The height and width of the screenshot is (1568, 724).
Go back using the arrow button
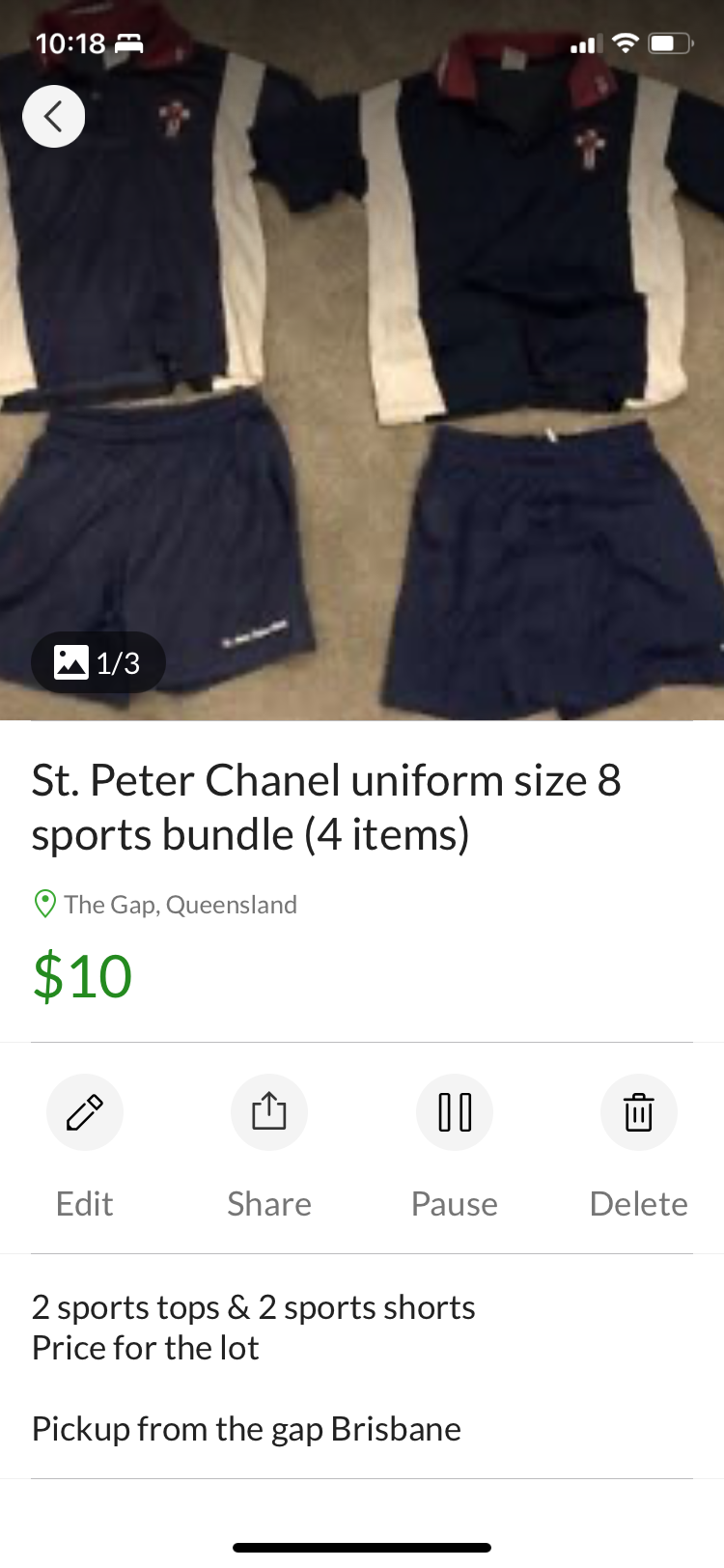pyautogui.click(x=54, y=117)
